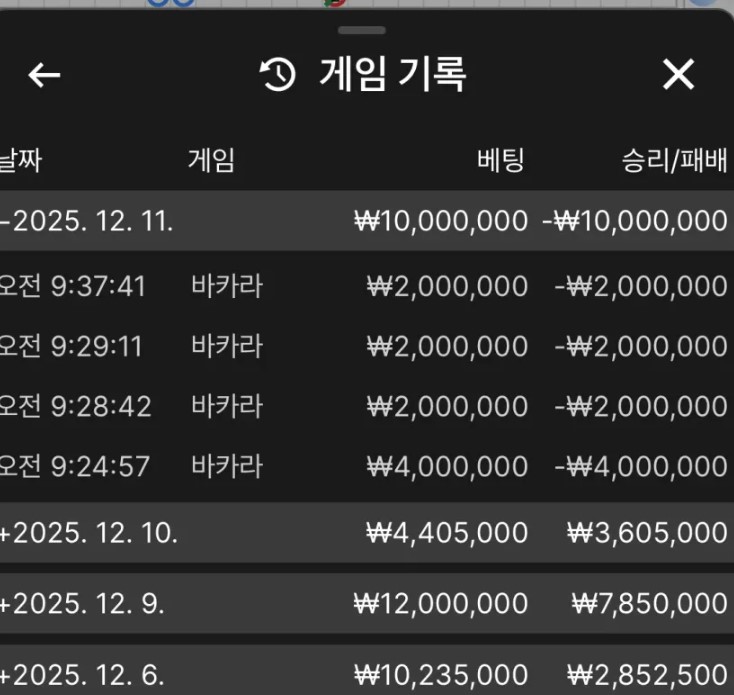Open the 바카라 record from 오전 9:37:41
This screenshot has width=734, height=695.
point(227,287)
